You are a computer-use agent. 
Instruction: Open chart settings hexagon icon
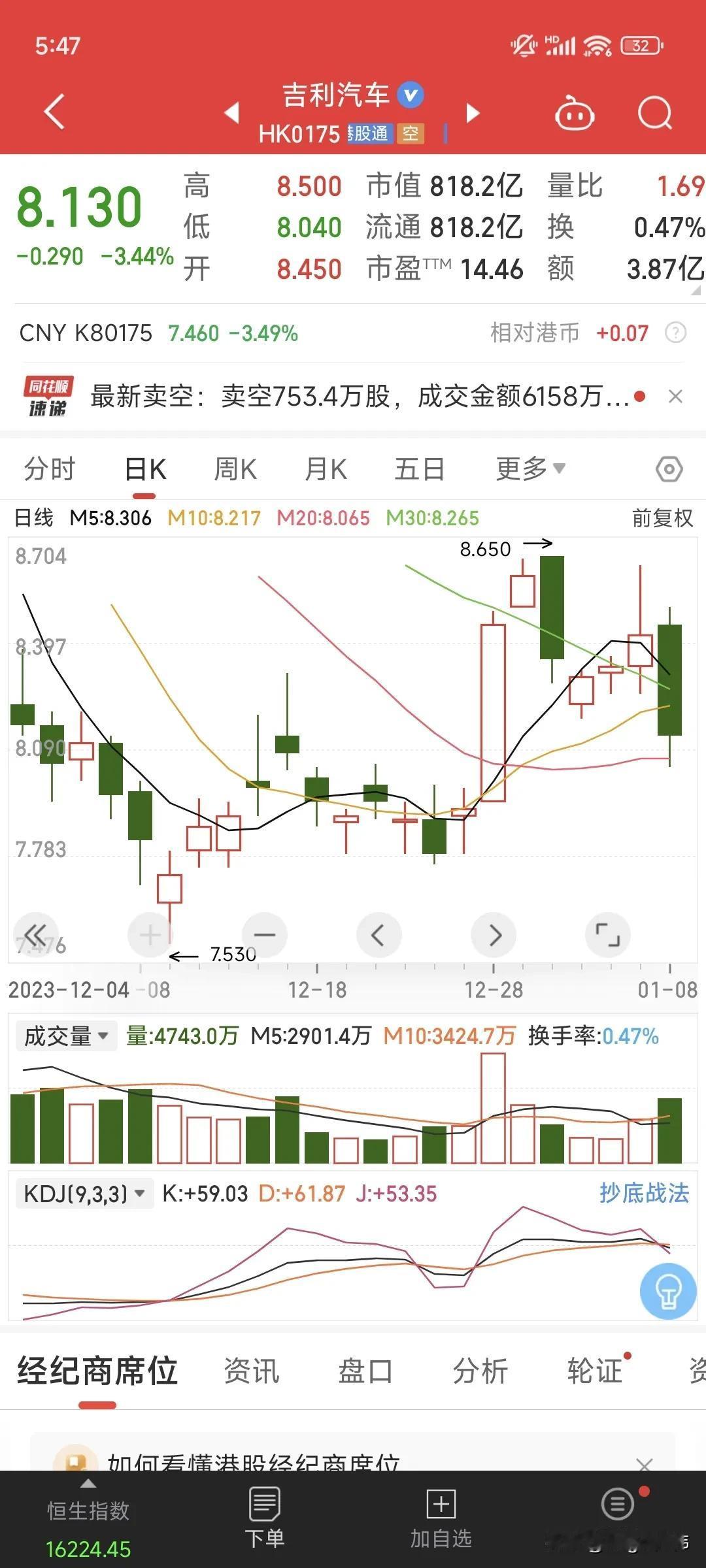tap(669, 469)
